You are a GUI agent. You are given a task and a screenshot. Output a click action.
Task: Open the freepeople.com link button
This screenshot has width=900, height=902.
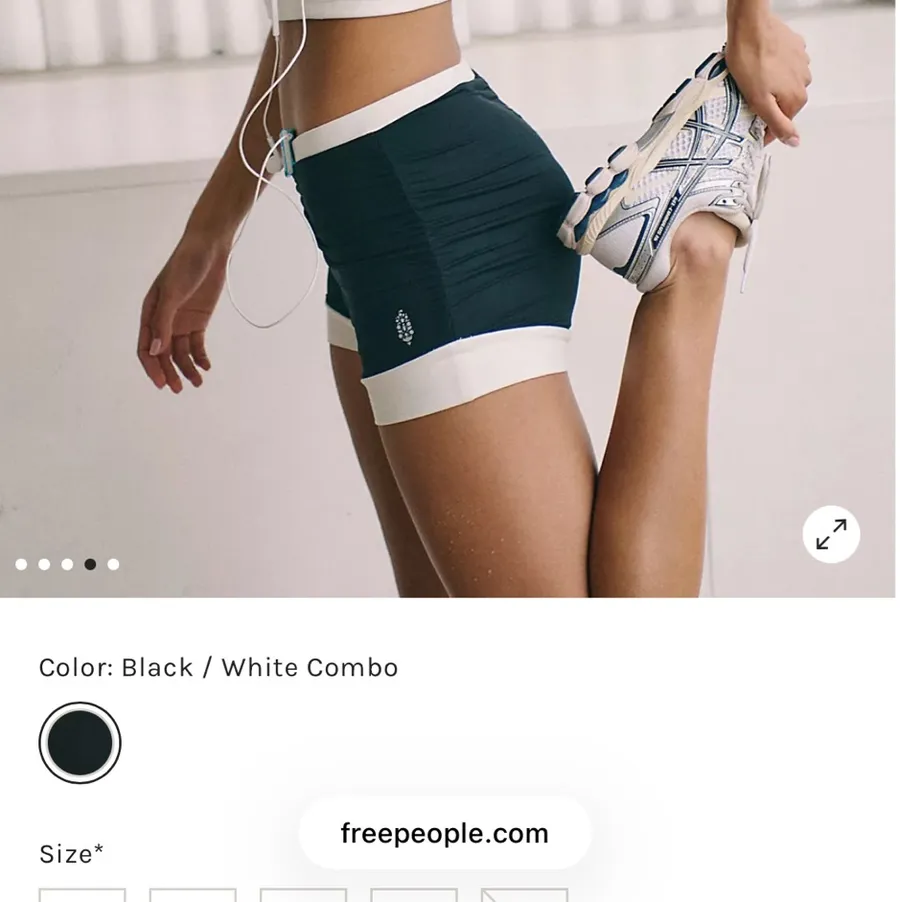click(445, 833)
